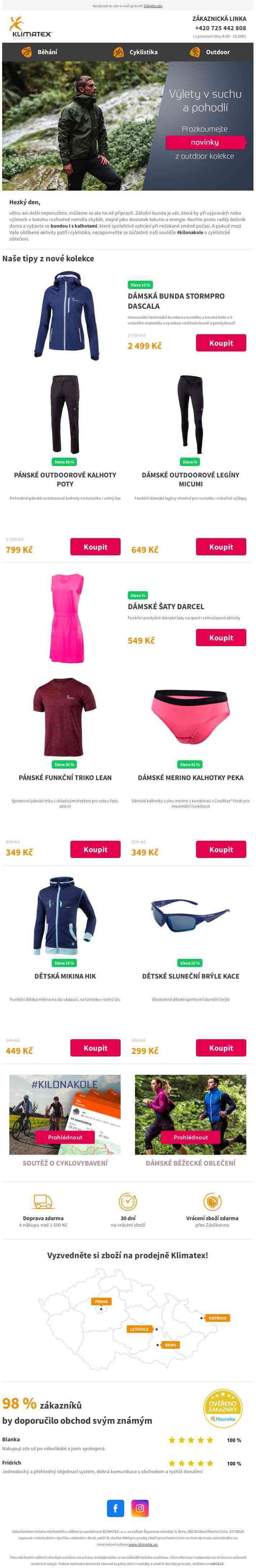256x1568 pixels.
Task: Tap the novinky button in the banner
Action: click(x=205, y=142)
